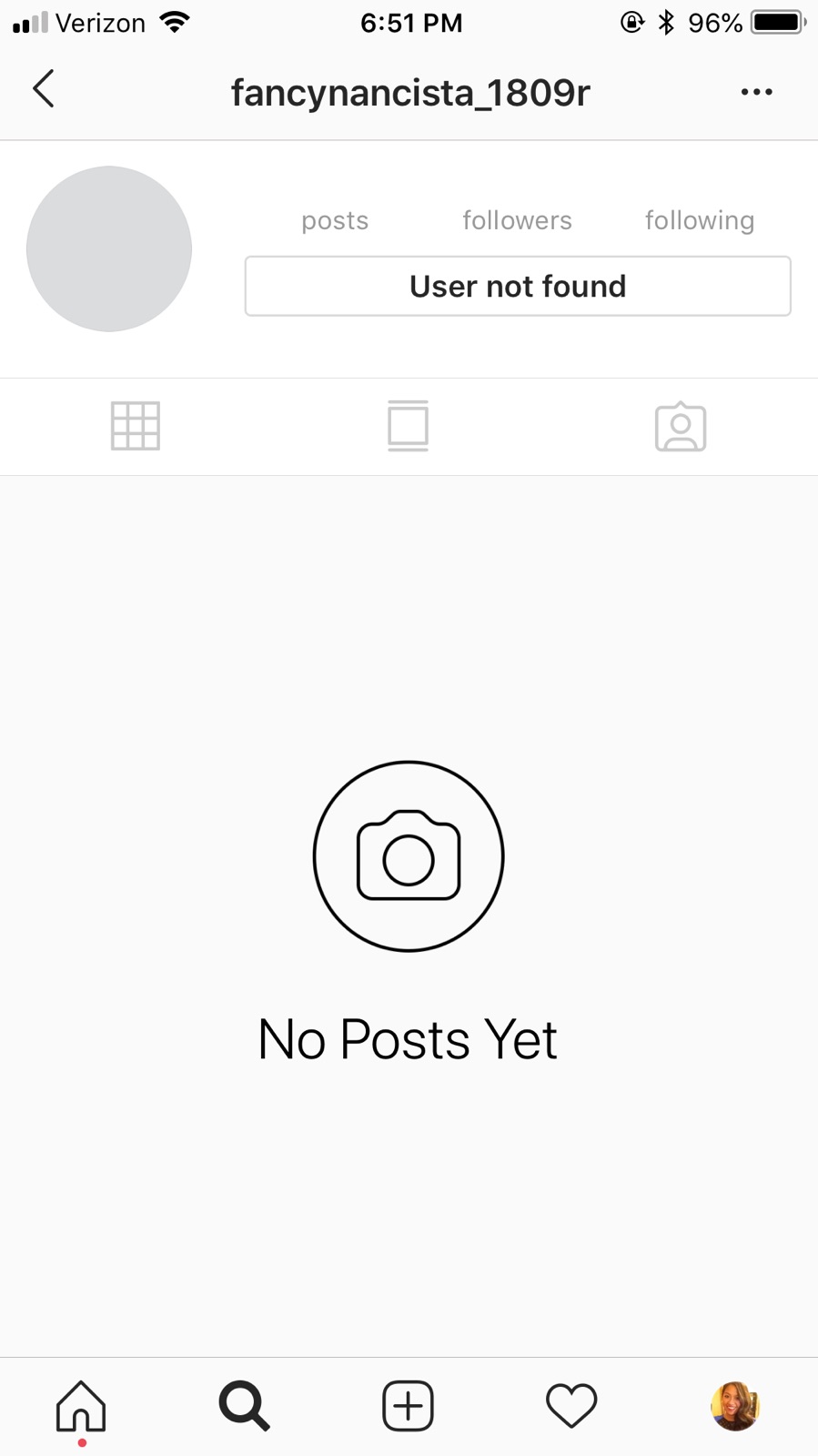The width and height of the screenshot is (818, 1456).
Task: Switch to the list feed view
Action: tap(408, 426)
